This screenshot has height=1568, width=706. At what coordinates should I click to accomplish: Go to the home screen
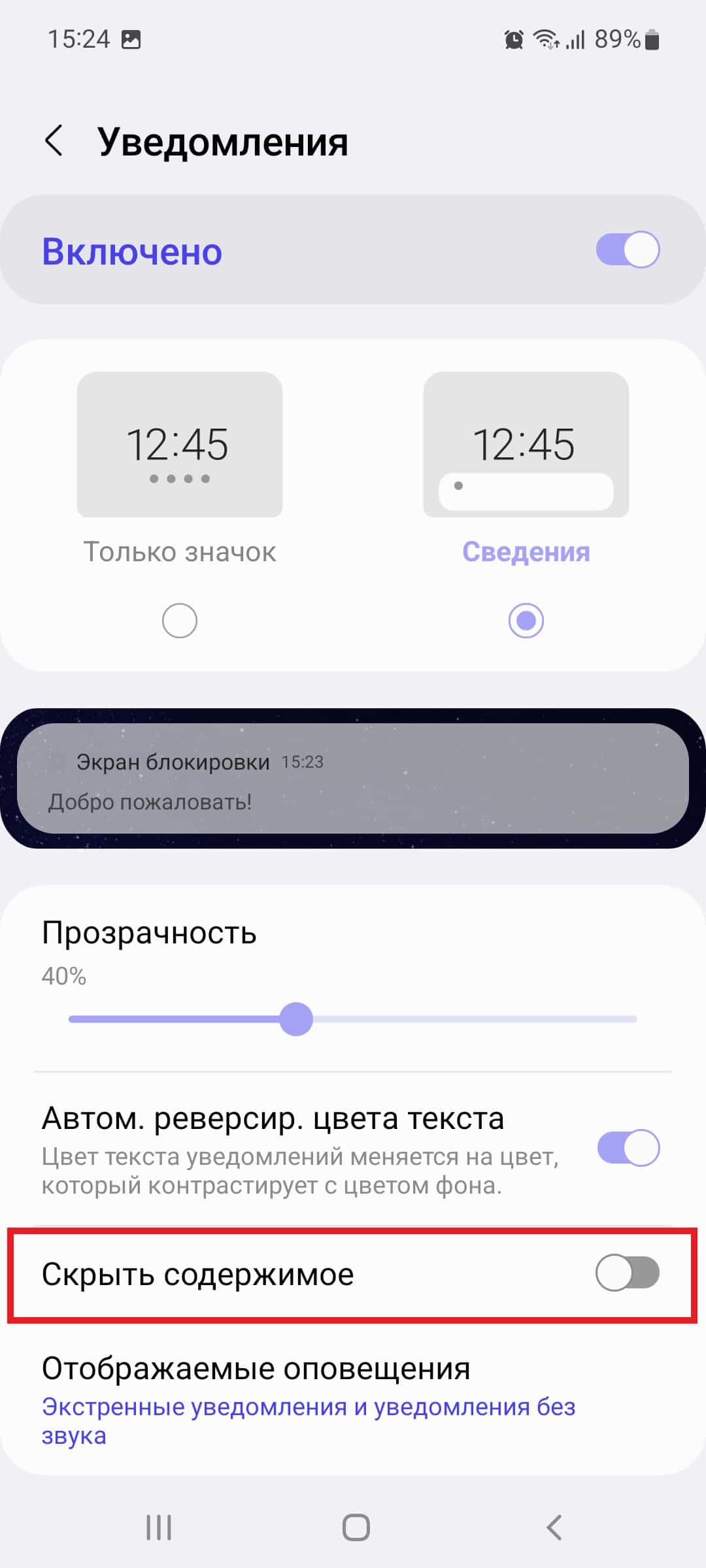[x=356, y=1527]
